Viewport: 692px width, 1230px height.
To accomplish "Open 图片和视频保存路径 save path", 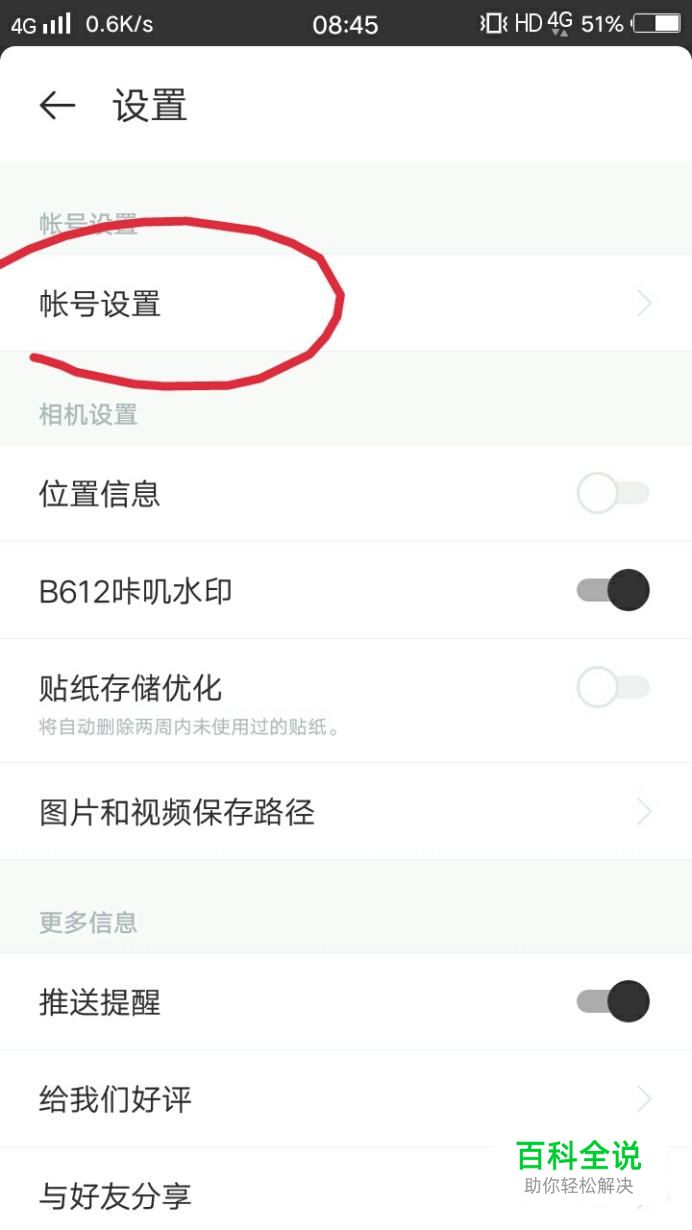I will pyautogui.click(x=346, y=811).
